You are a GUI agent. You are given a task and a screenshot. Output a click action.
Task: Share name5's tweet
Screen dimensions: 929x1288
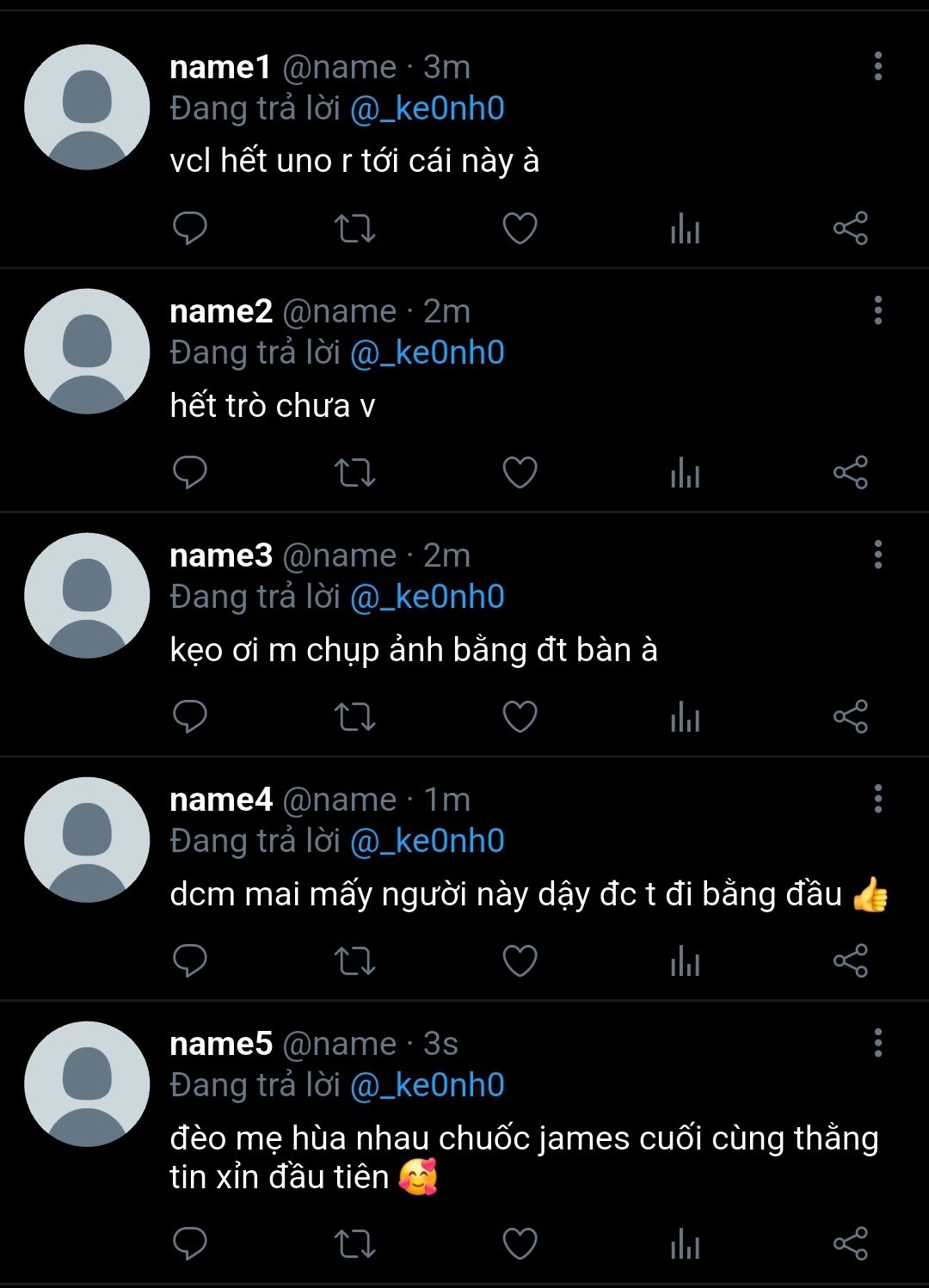[x=851, y=1243]
